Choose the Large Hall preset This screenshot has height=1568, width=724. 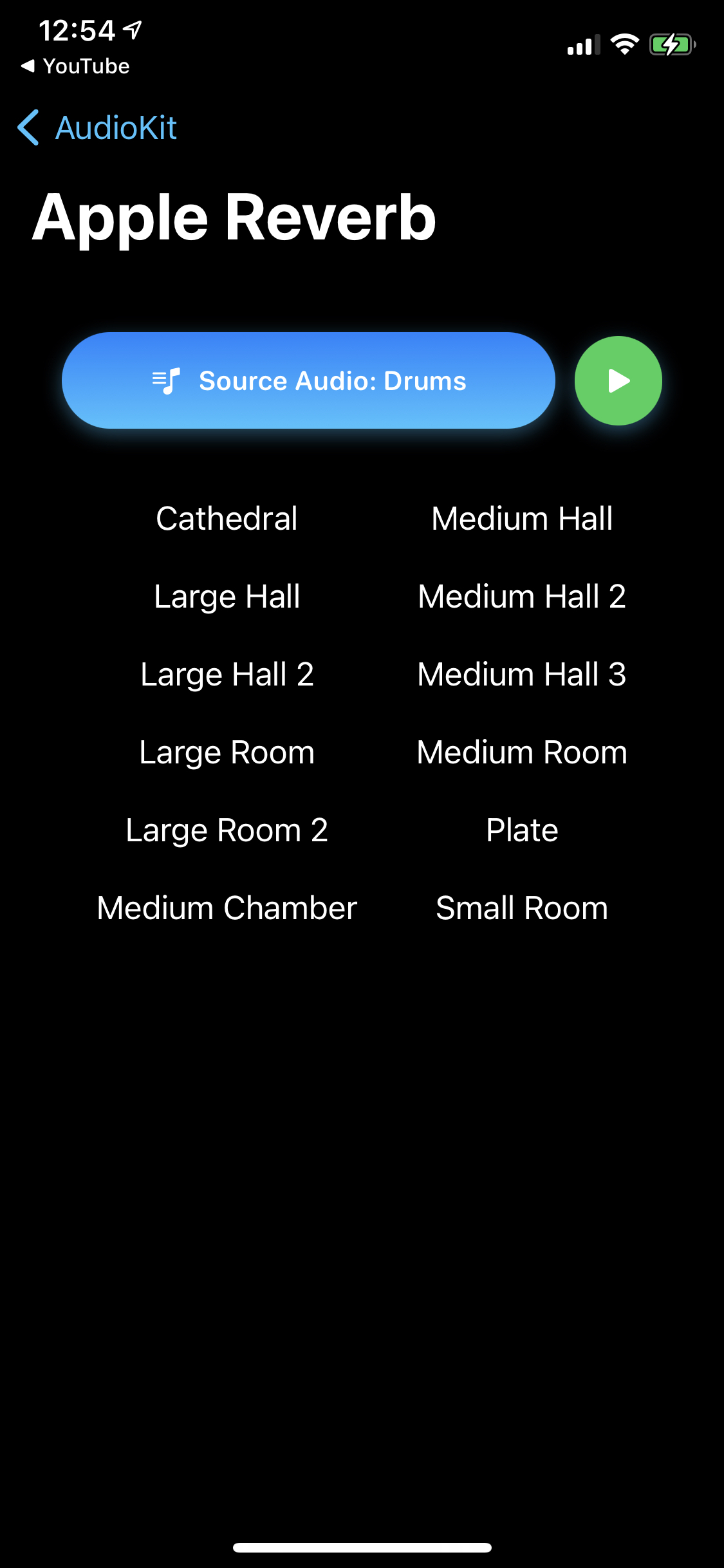[227, 597]
